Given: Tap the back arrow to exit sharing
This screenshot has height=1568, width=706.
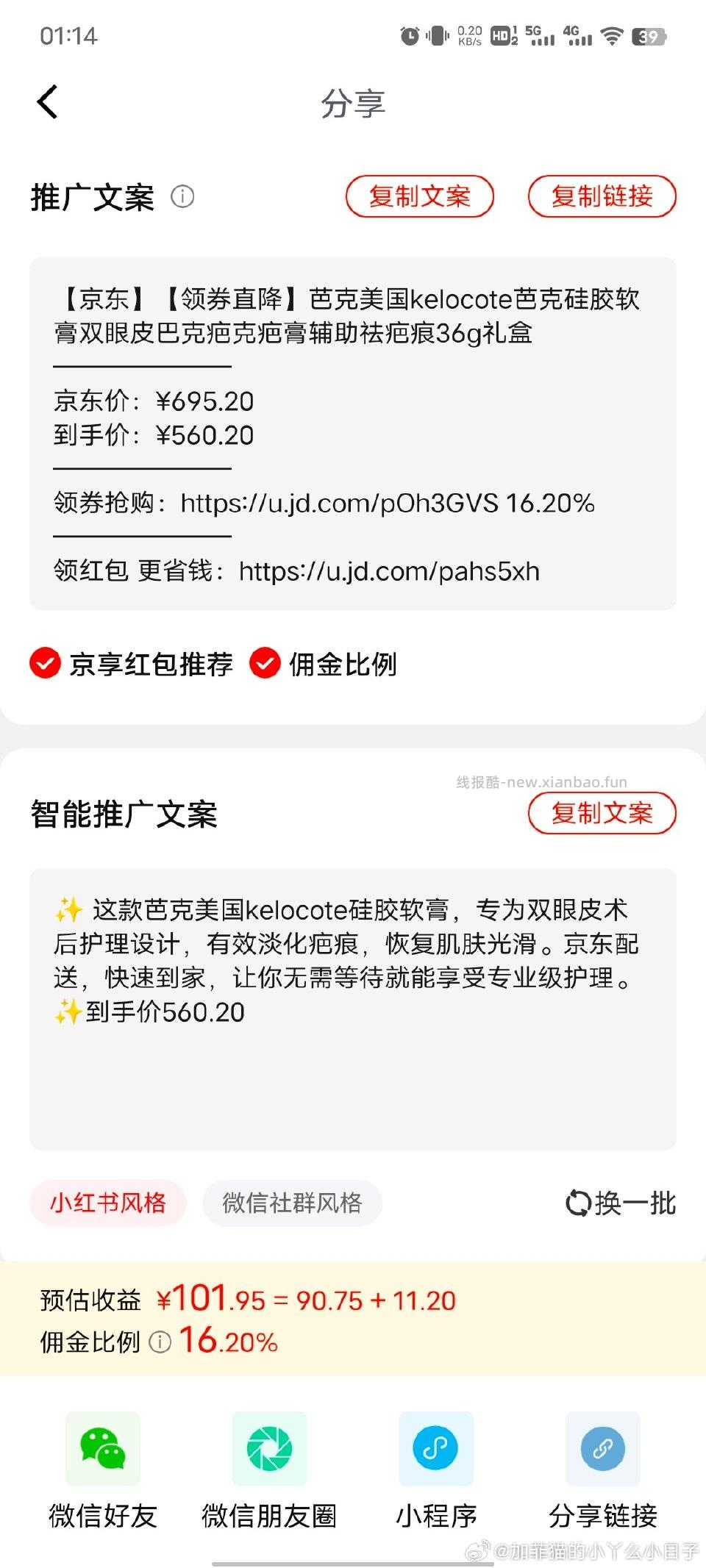Looking at the screenshot, I should tap(47, 101).
